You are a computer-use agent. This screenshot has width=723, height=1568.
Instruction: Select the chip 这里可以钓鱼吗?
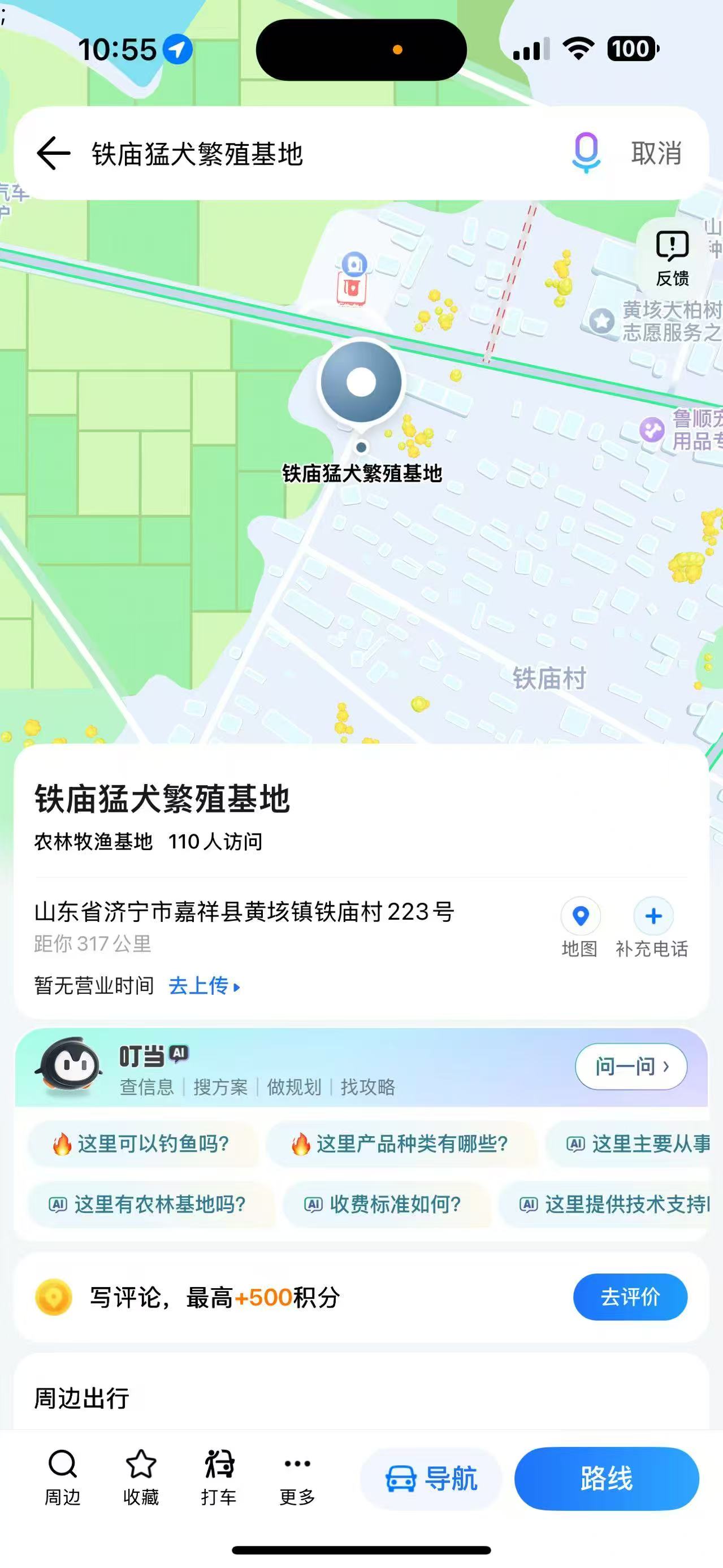coord(142,1143)
